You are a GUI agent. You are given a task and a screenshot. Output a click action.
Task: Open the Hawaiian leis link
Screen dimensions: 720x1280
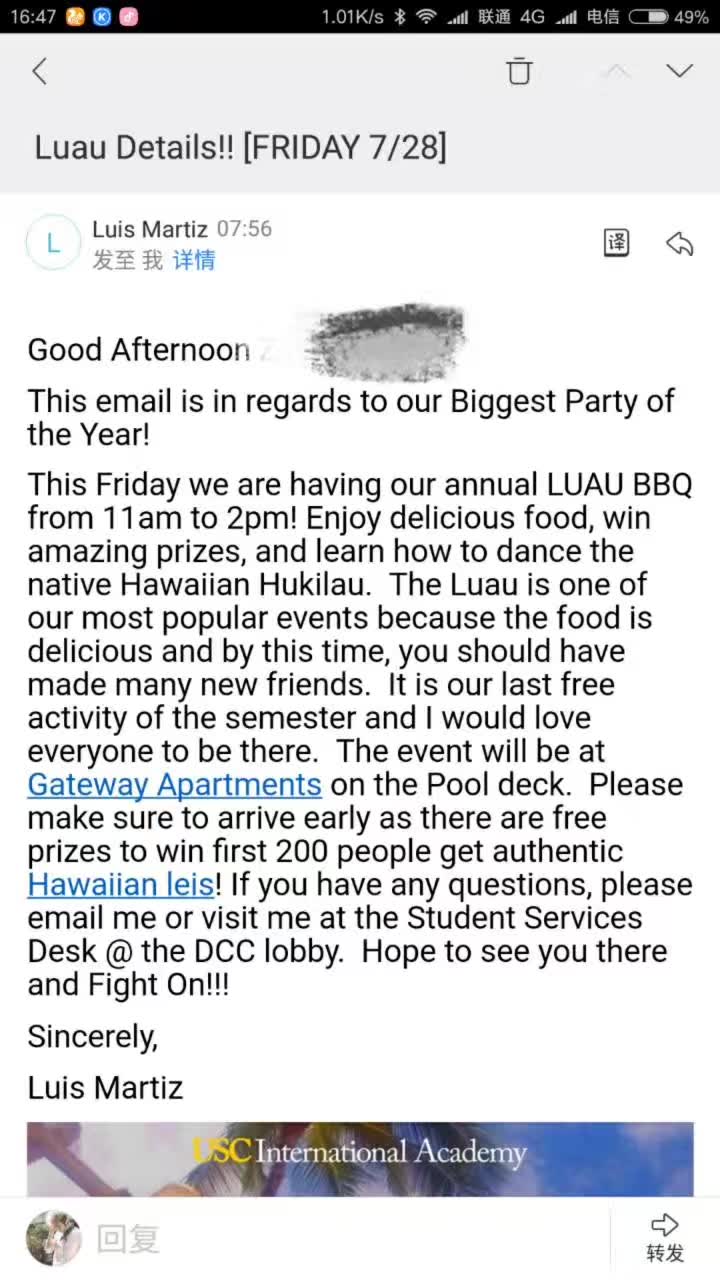point(120,885)
